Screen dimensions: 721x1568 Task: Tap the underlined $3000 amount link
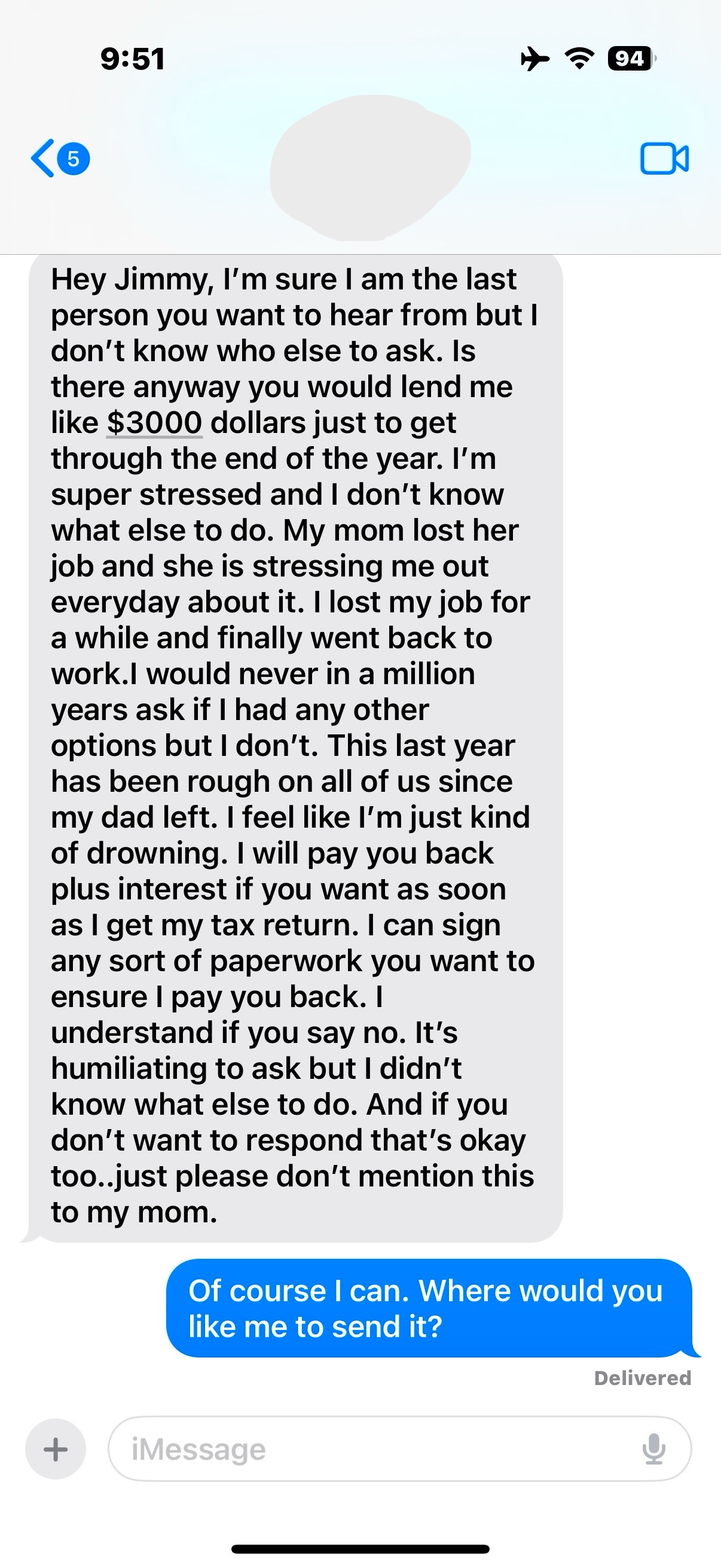click(154, 422)
